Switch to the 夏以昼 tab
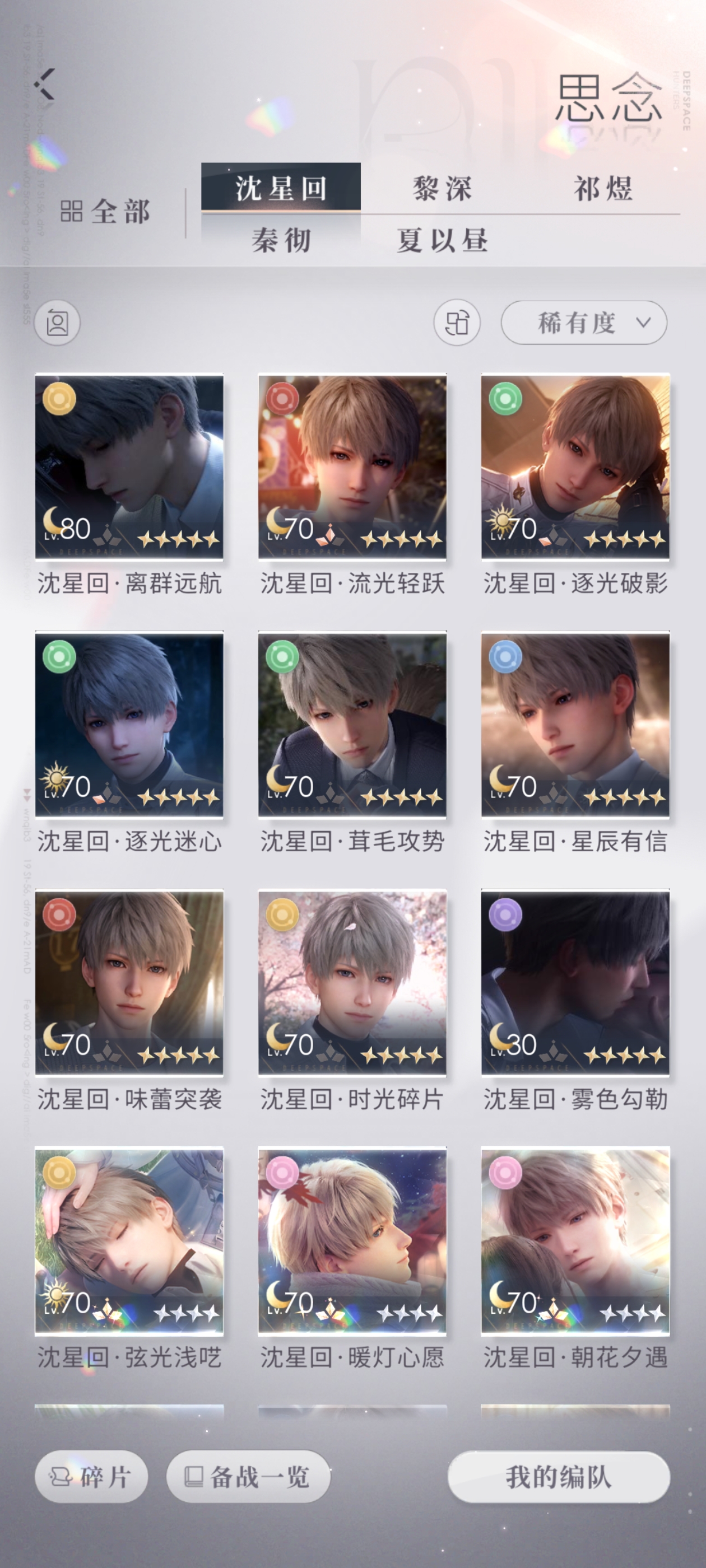Screen dimensions: 706x1568 (x=442, y=240)
